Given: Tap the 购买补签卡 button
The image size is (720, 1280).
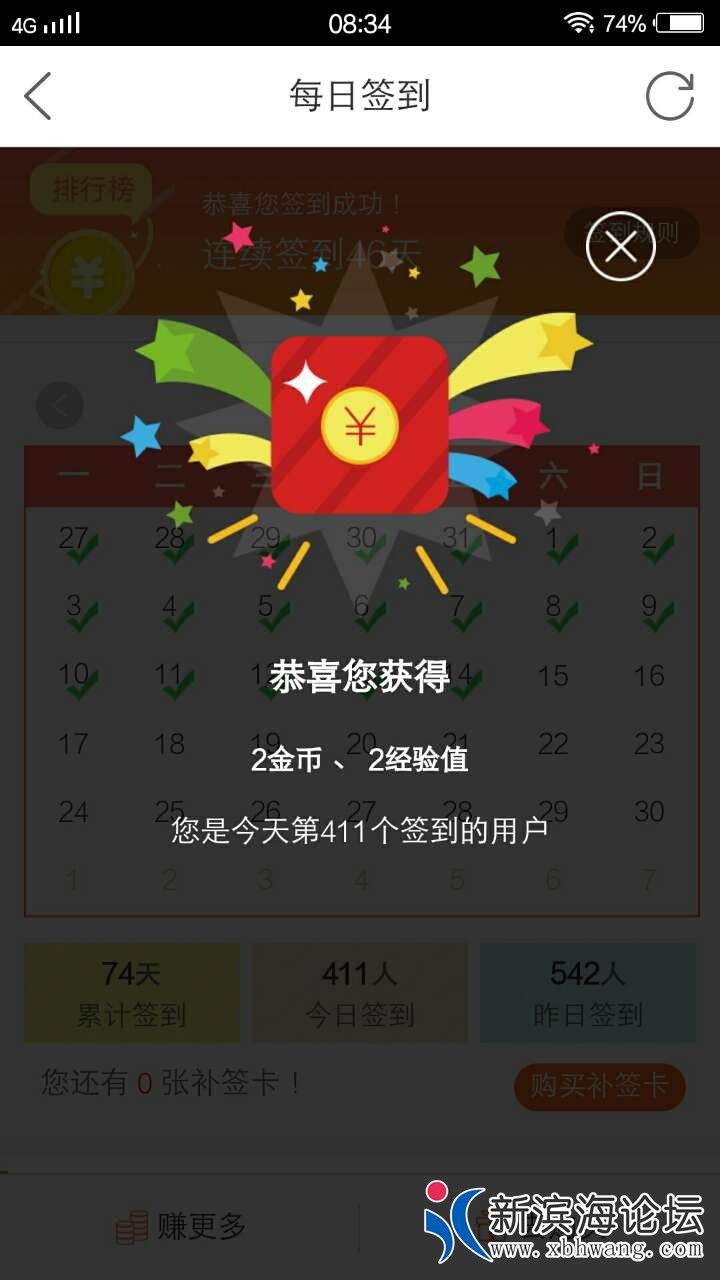Looking at the screenshot, I should (x=599, y=1086).
